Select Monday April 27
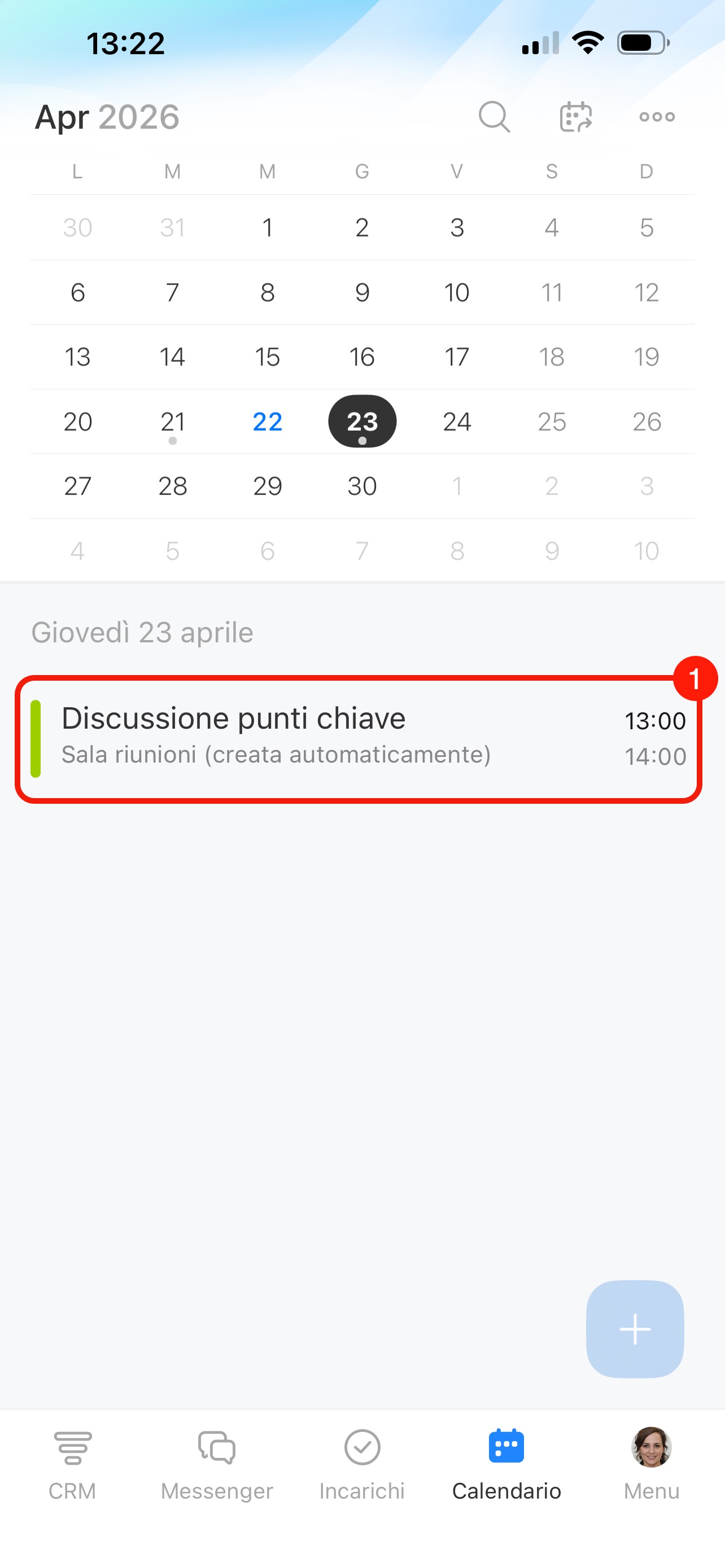This screenshot has width=725, height=1568. point(78,486)
